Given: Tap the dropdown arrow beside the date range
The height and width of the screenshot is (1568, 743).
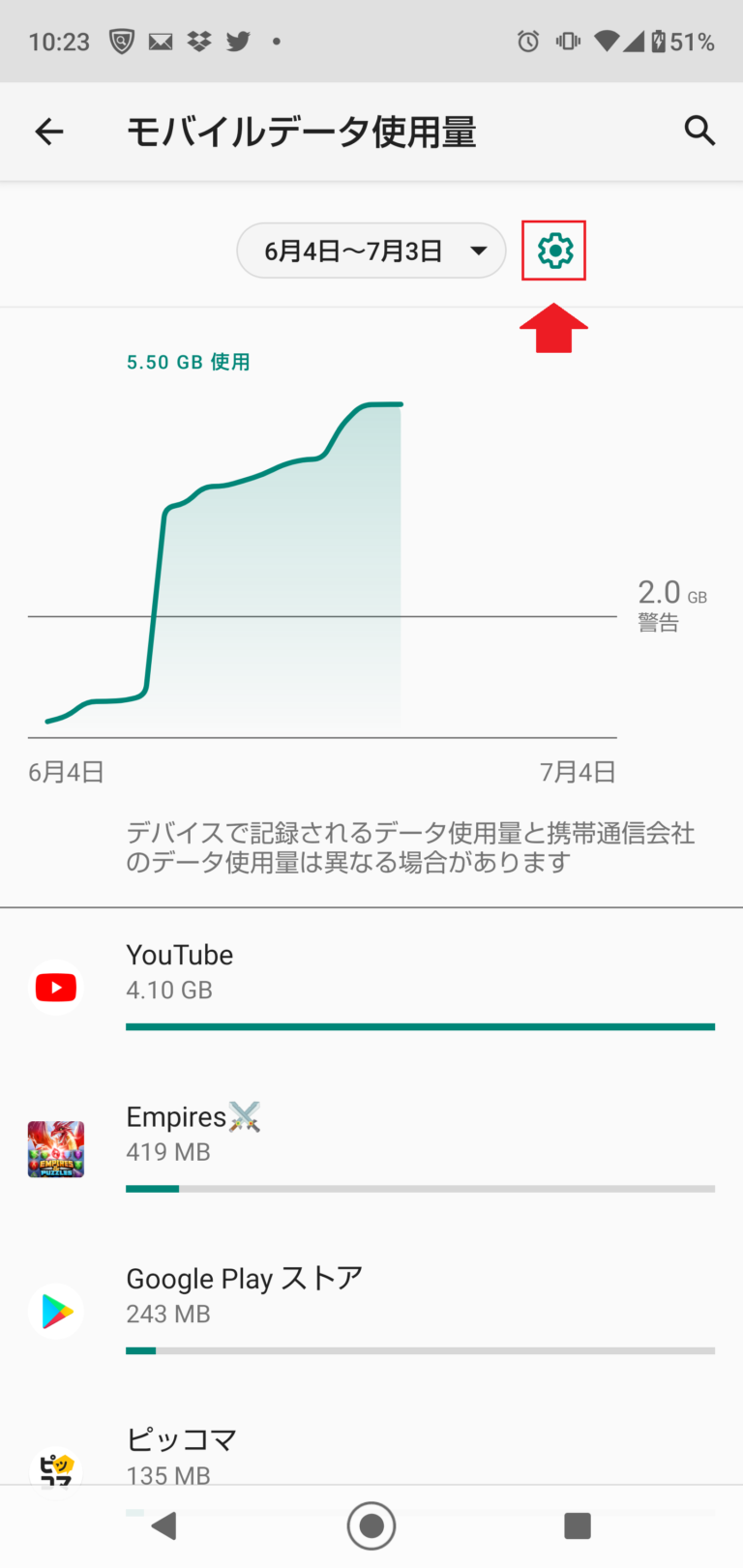Looking at the screenshot, I should click(x=479, y=250).
